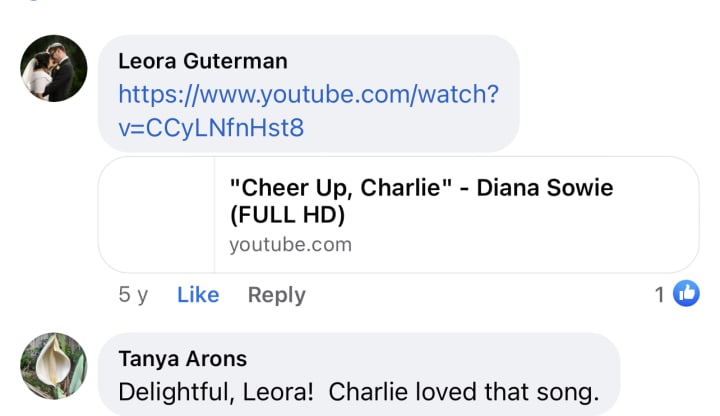Open Tanya Arons's profile by name
The height and width of the screenshot is (416, 720).
(x=183, y=359)
